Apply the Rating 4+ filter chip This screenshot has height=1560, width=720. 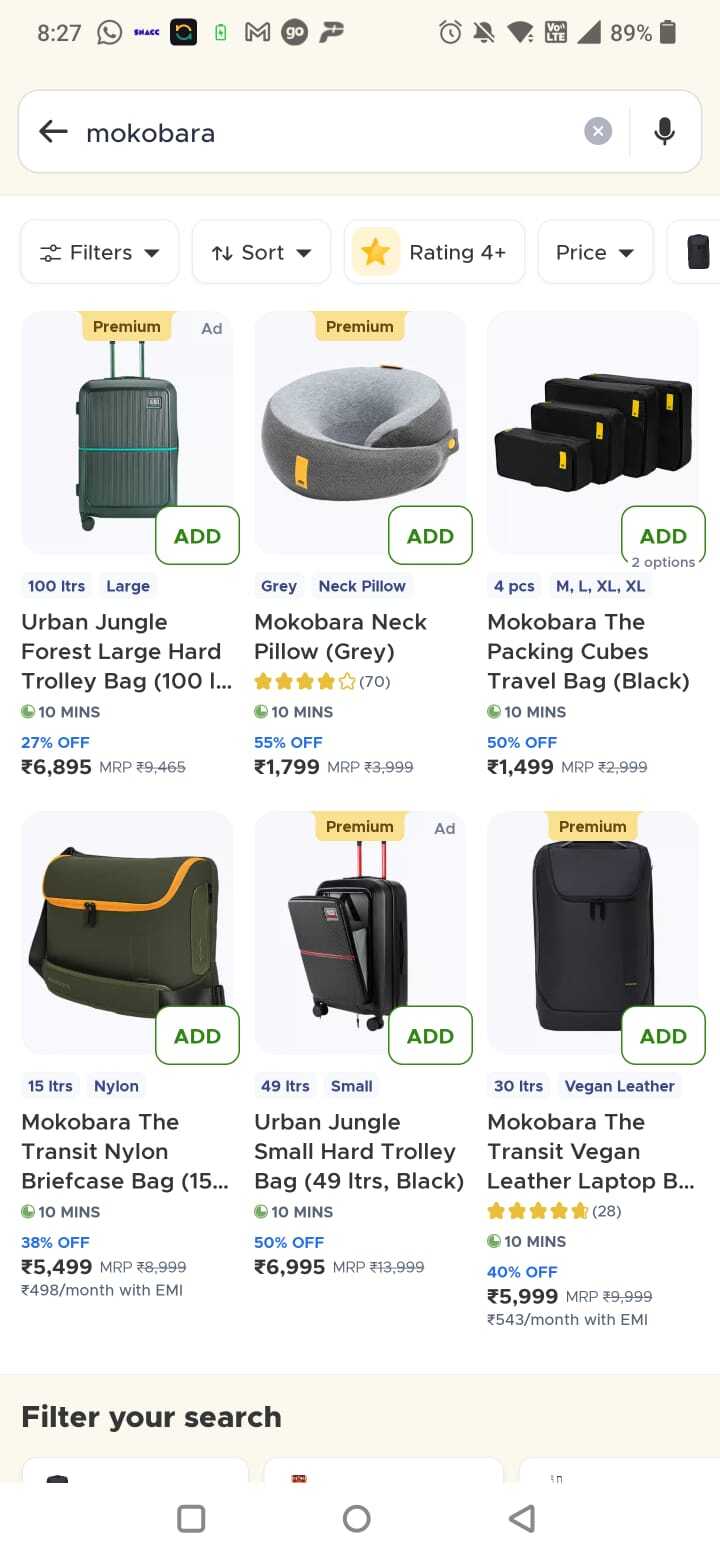coord(434,252)
